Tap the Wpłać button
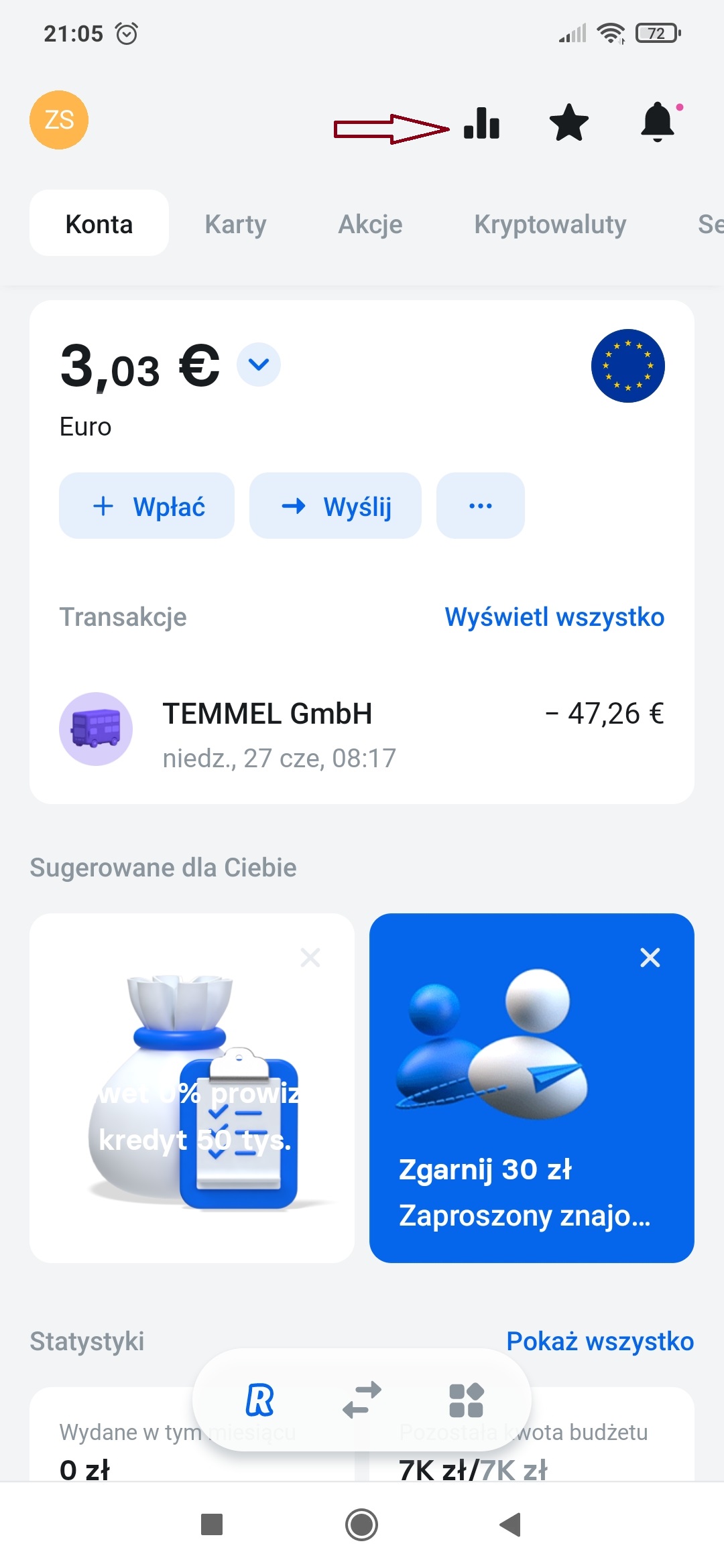Image resolution: width=724 pixels, height=1568 pixels. click(147, 506)
